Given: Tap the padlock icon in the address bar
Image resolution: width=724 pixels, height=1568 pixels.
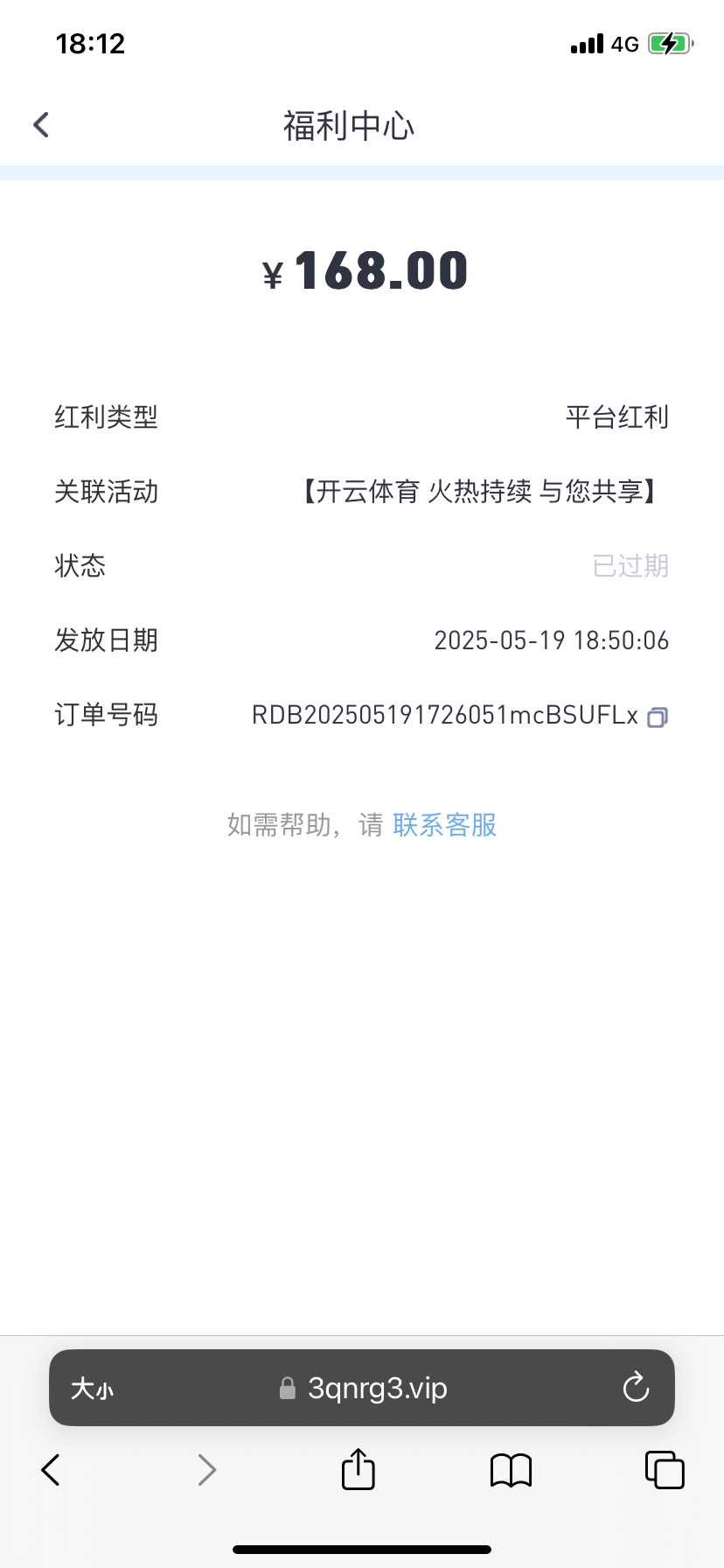Looking at the screenshot, I should point(286,1388).
